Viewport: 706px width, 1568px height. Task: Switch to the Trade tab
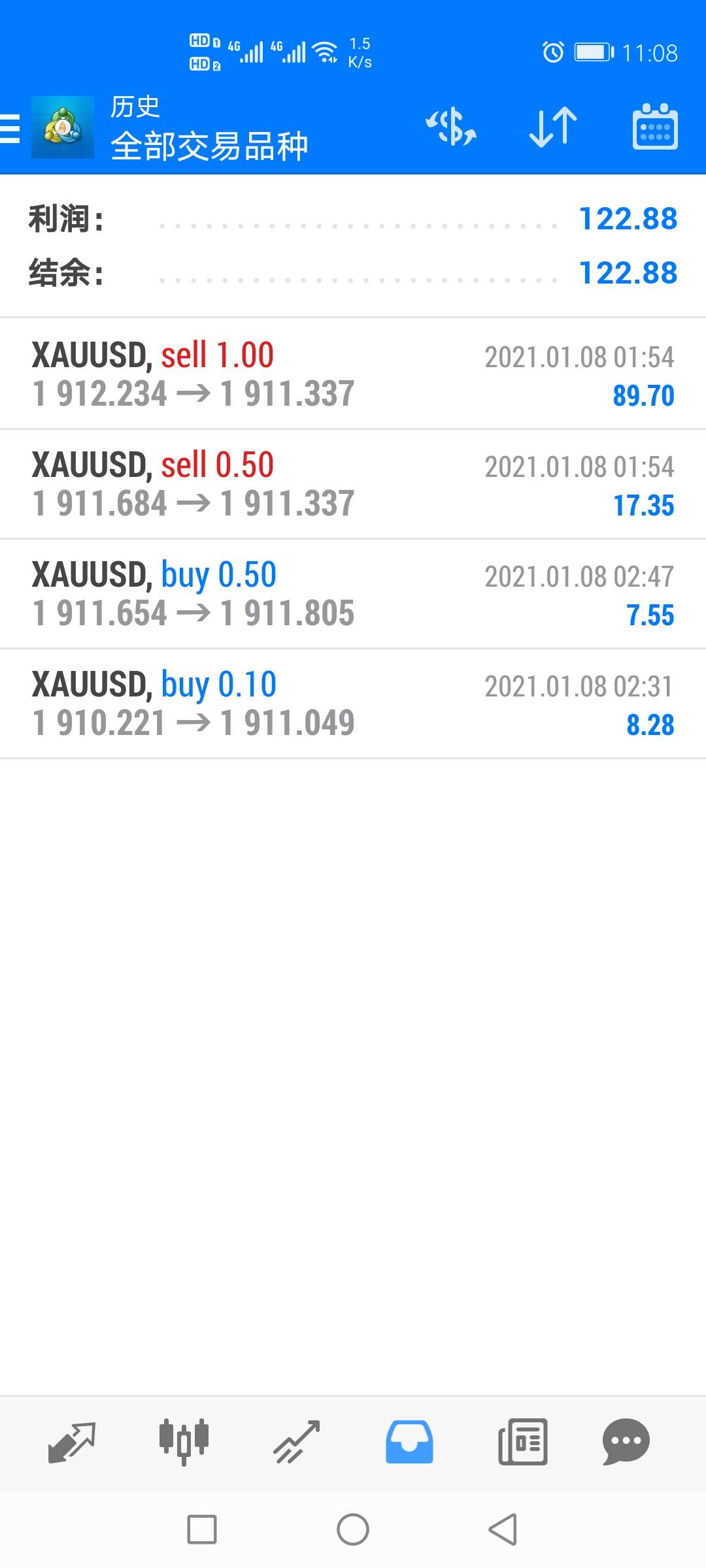point(297,1441)
